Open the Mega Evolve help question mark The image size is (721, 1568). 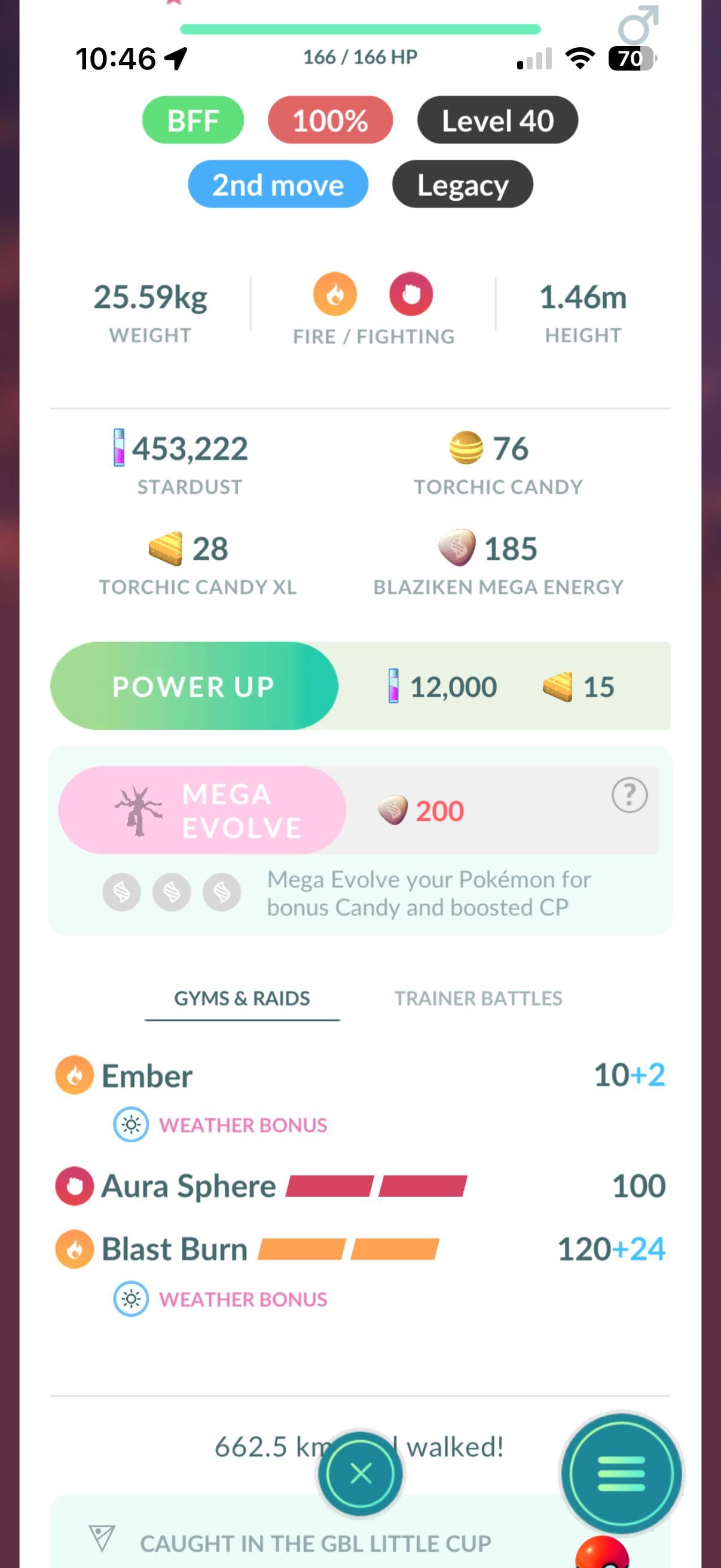coord(629,795)
